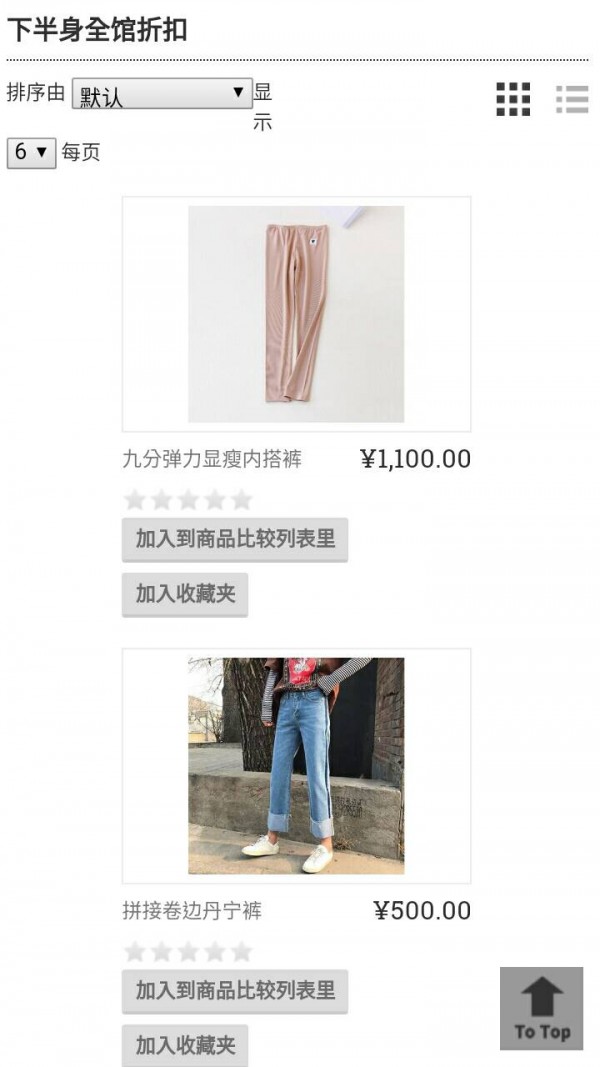Image resolution: width=600 pixels, height=1067 pixels.
Task: Add 九分弹力显瘦内搭裤 to the comparison list
Action: click(x=235, y=540)
